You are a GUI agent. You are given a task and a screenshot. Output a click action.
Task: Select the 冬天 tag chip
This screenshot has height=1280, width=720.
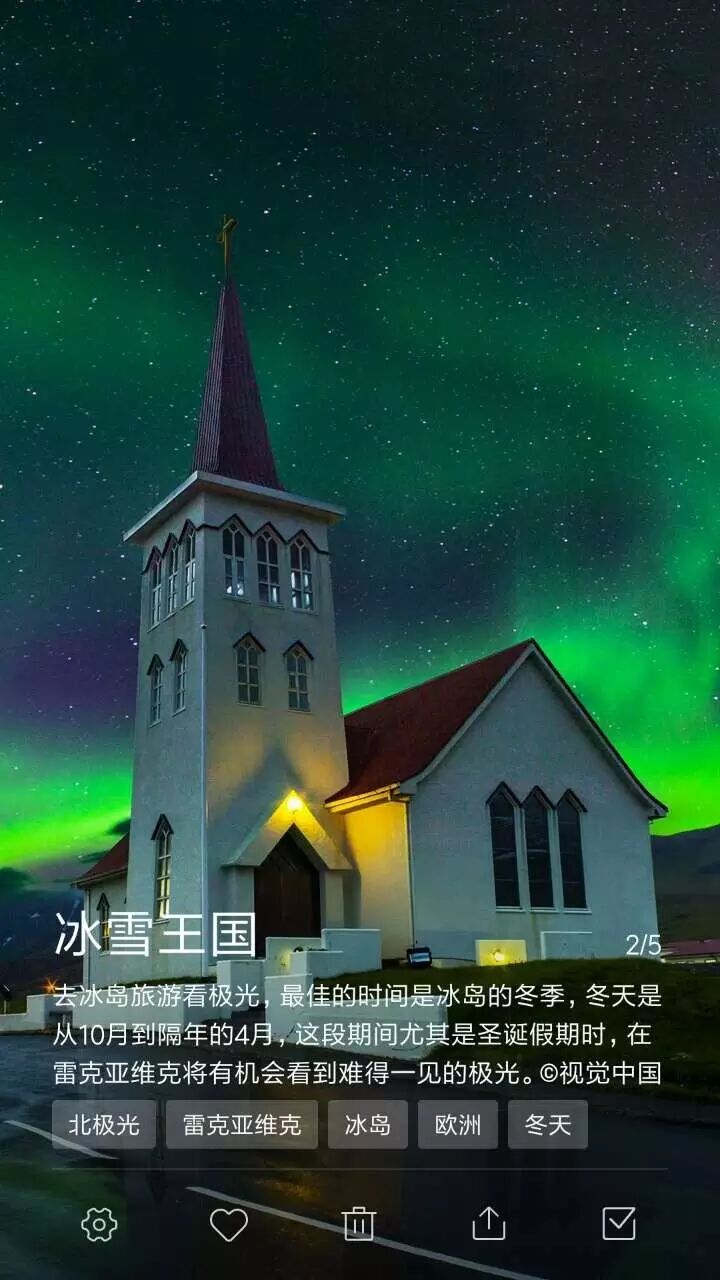(x=548, y=1125)
